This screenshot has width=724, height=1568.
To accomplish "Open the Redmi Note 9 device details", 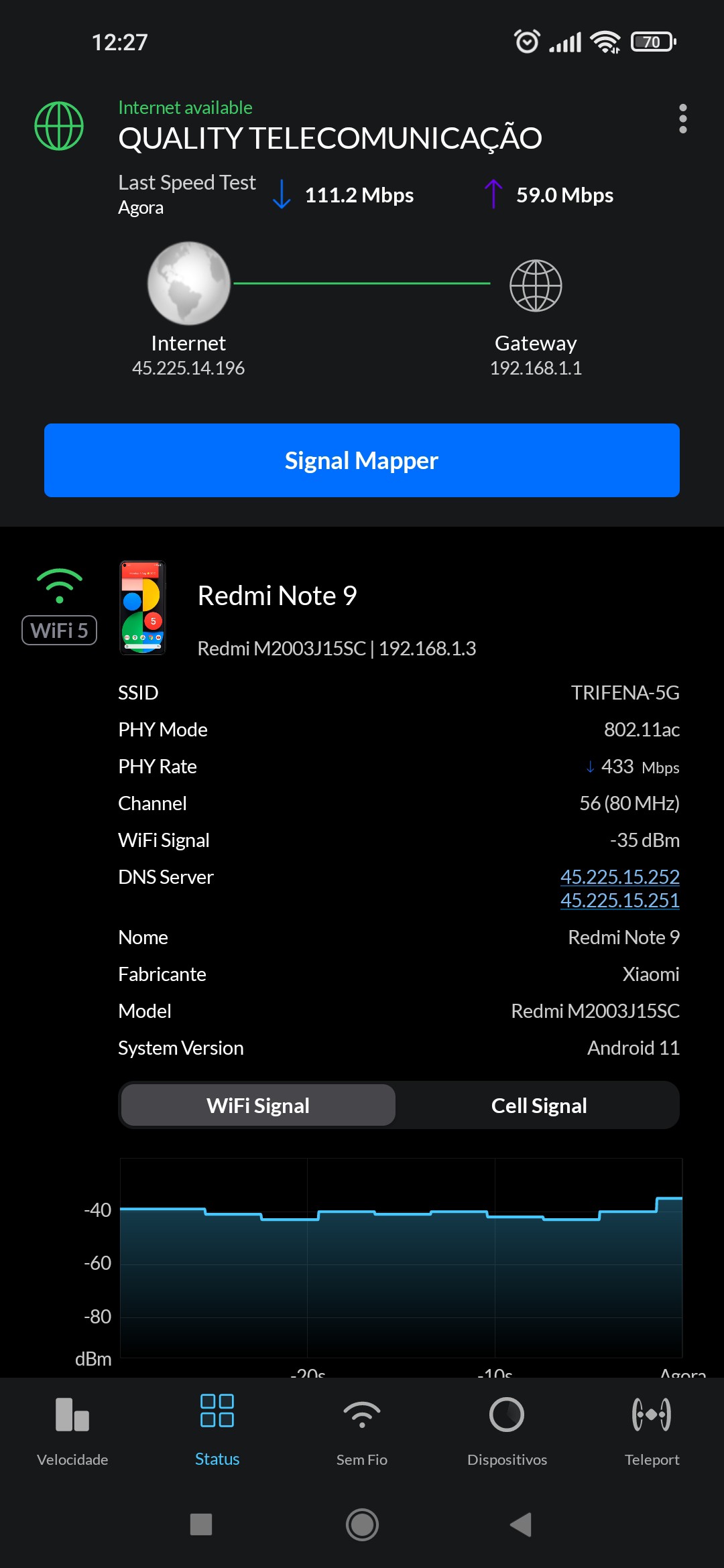I will tap(277, 596).
